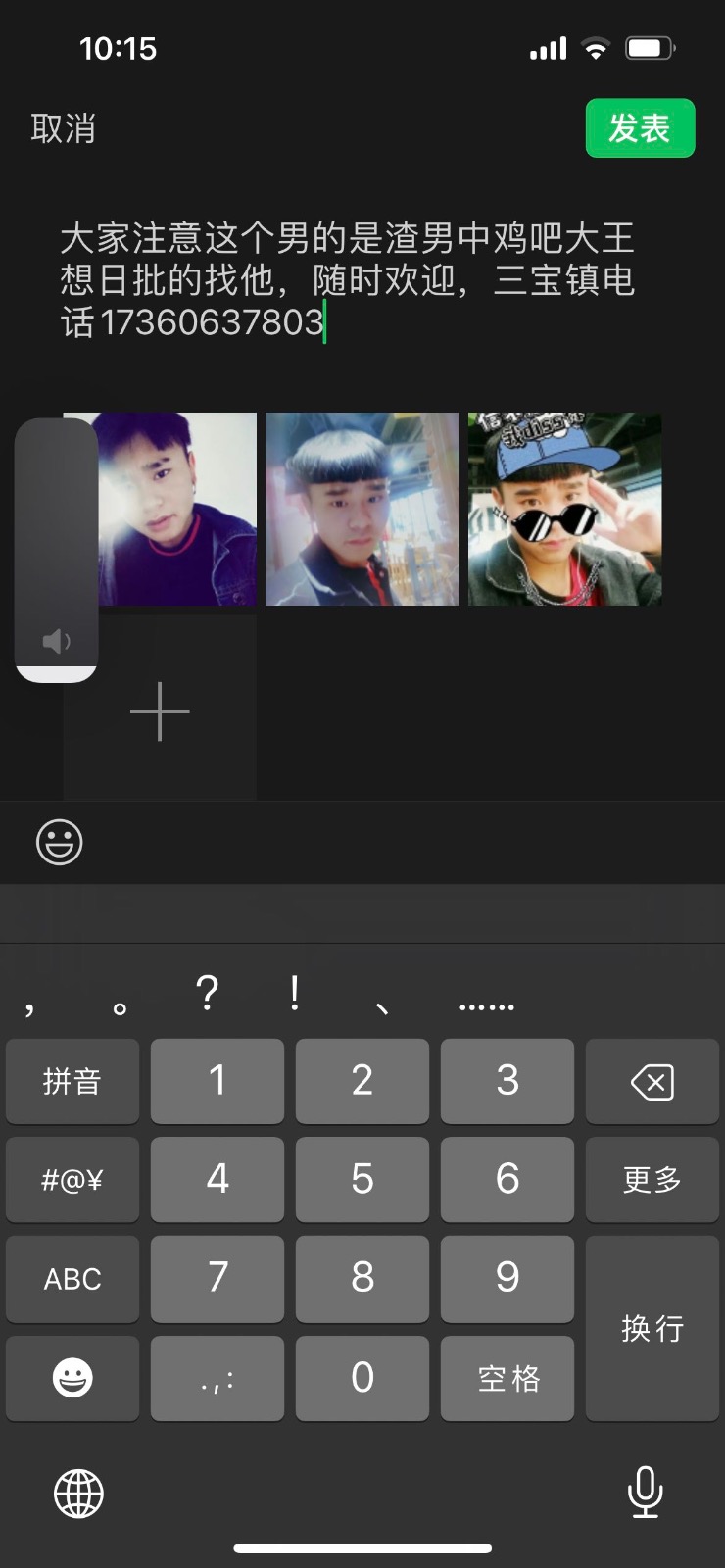
Task: Open the keyboard's emoji face key
Action: click(72, 1378)
